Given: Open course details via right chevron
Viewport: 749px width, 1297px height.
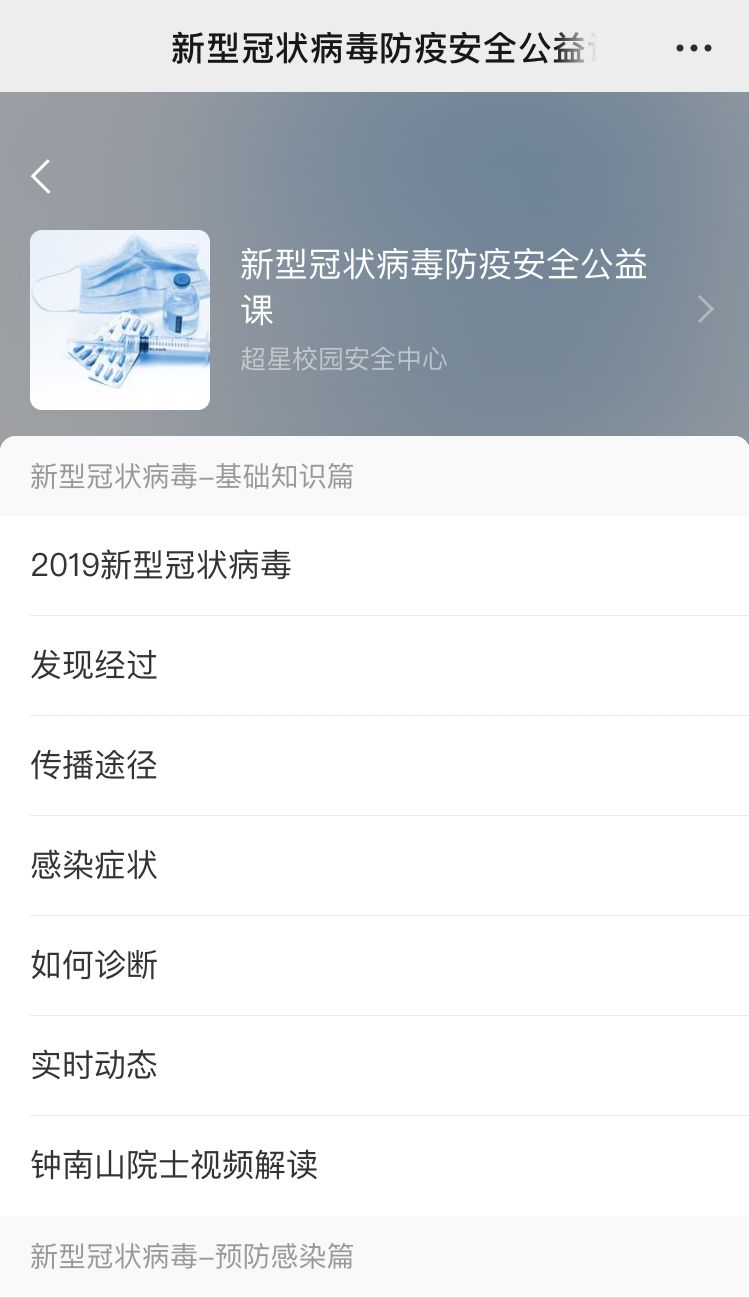Looking at the screenshot, I should 706,310.
